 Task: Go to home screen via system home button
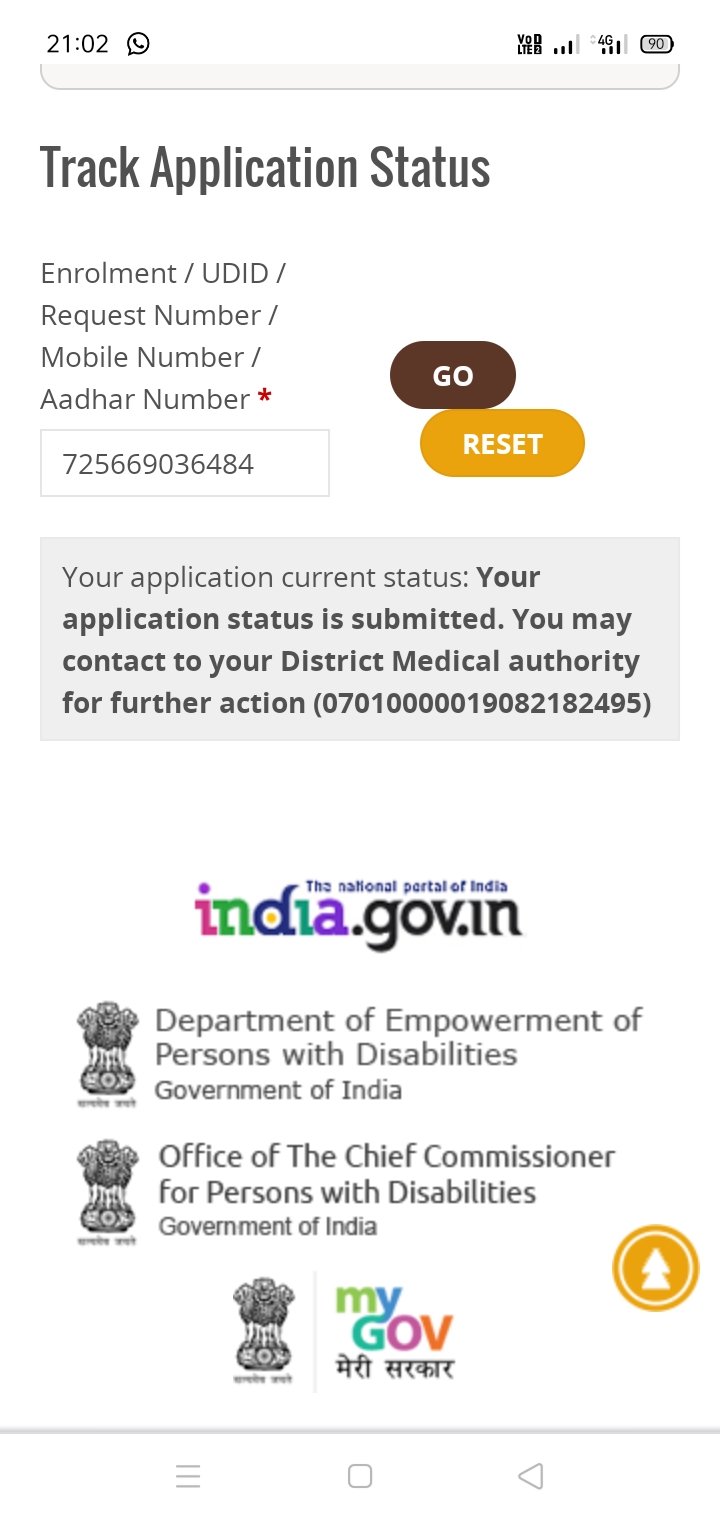pos(360,1476)
